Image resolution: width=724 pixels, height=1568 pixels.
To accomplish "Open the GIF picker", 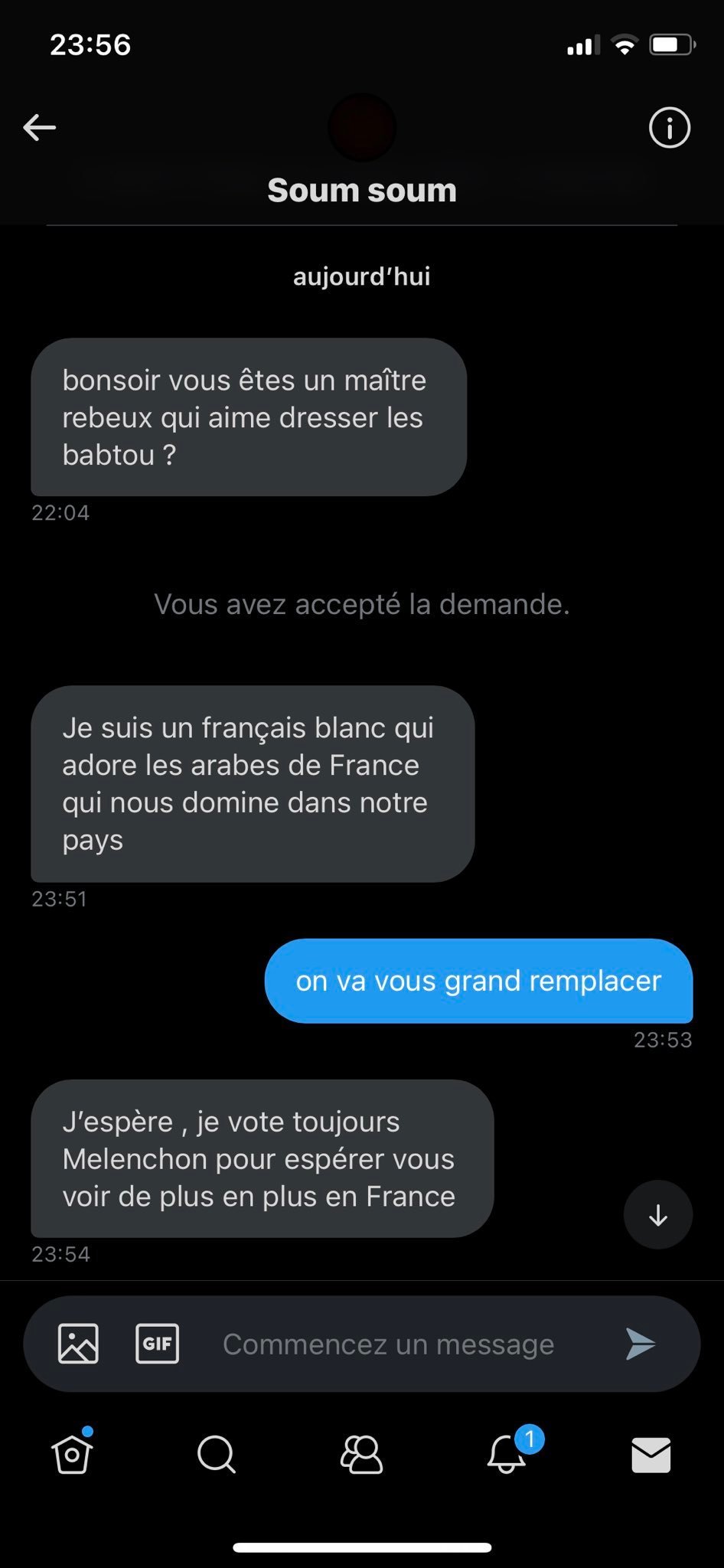I will pyautogui.click(x=157, y=1344).
